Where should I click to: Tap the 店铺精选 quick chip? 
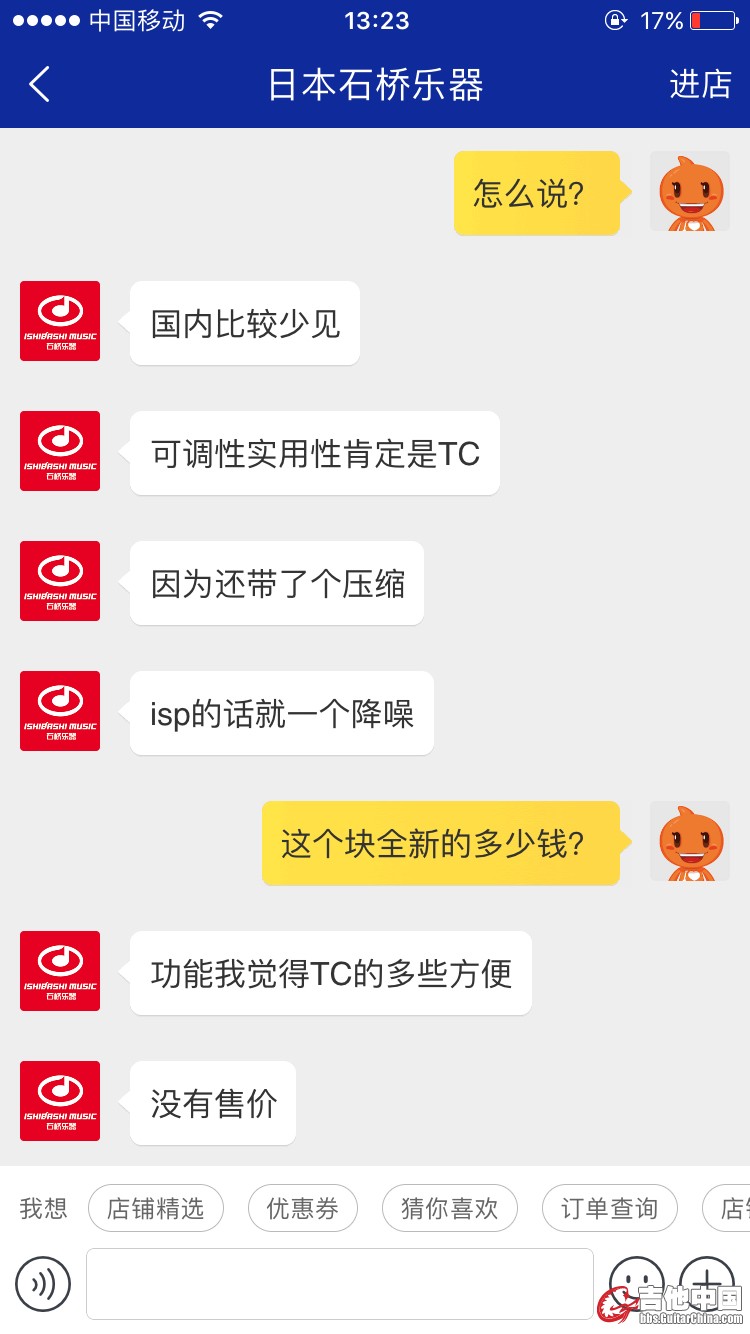pyautogui.click(x=155, y=1209)
